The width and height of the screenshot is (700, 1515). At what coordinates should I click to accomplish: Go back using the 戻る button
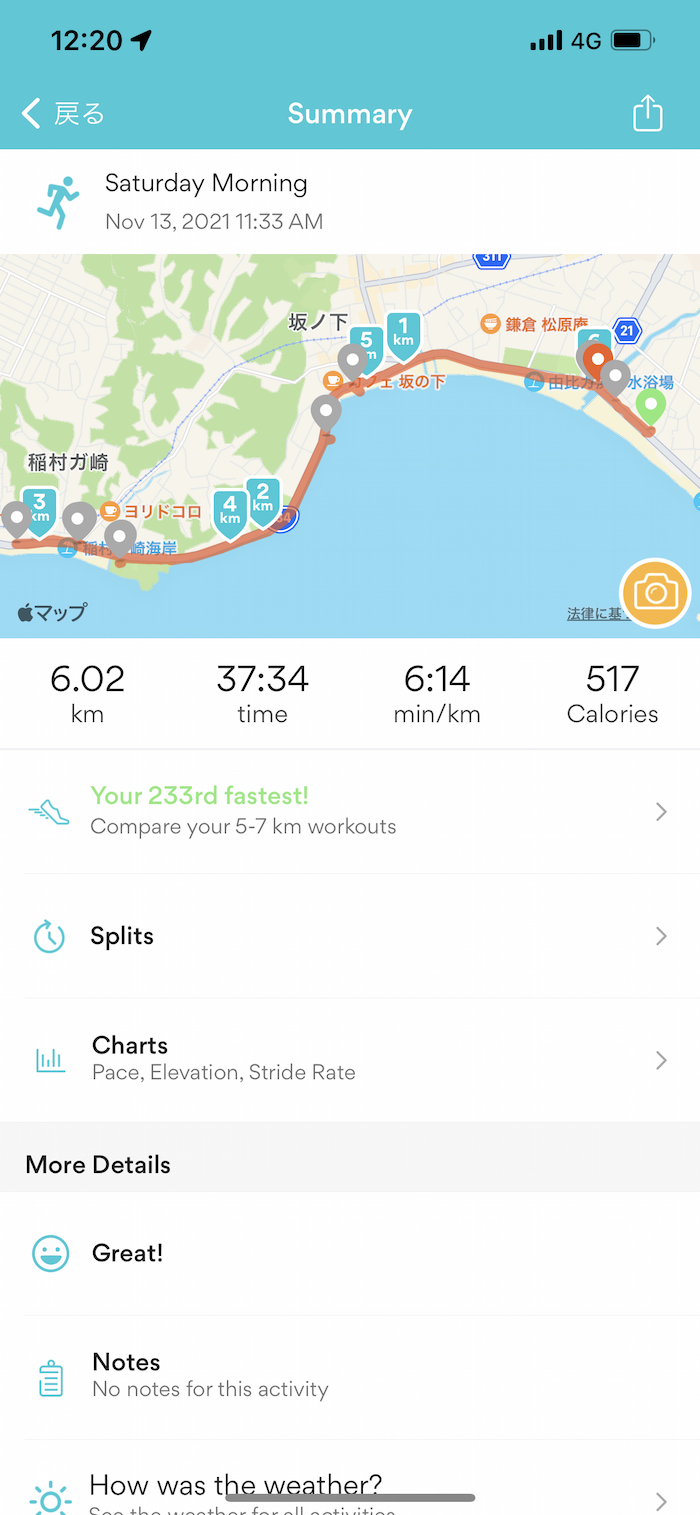click(63, 114)
